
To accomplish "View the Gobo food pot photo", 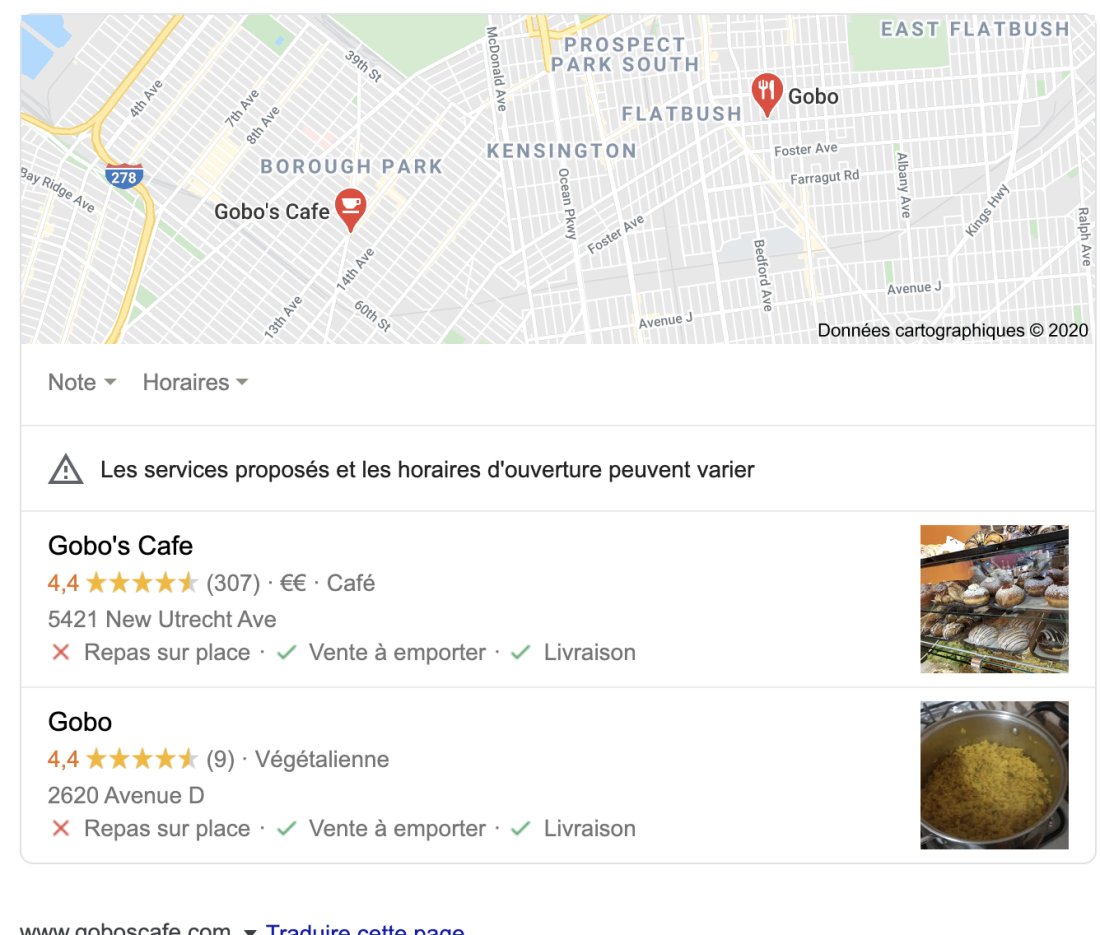I will point(994,775).
